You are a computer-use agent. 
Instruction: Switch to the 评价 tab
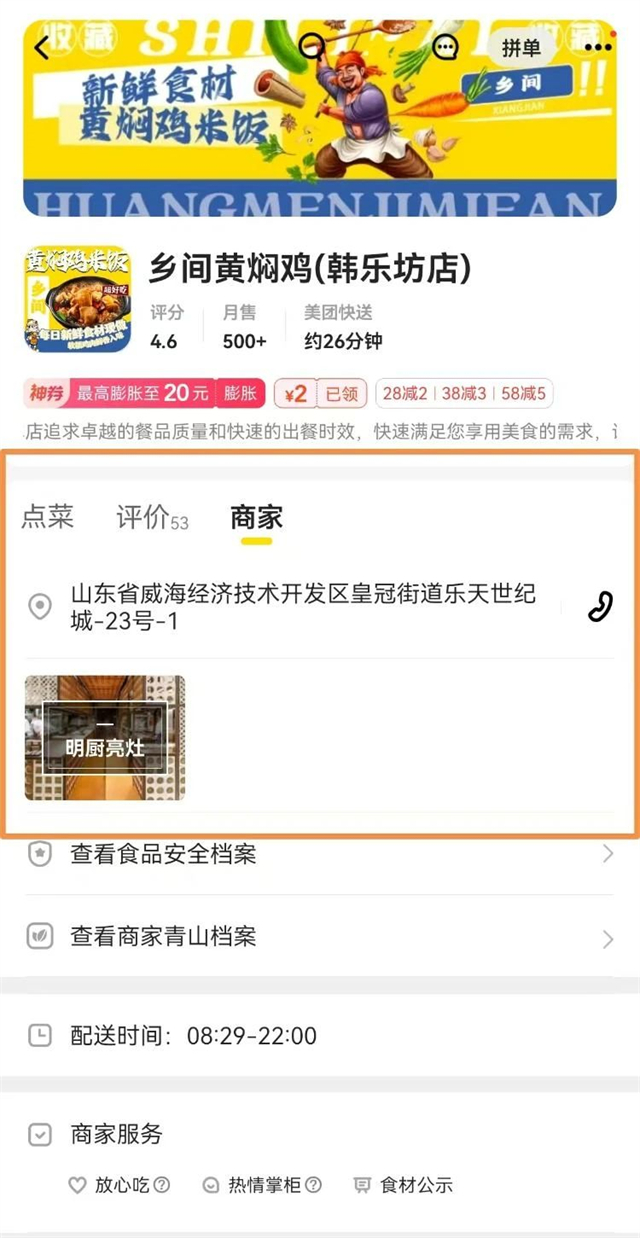pyautogui.click(x=151, y=518)
